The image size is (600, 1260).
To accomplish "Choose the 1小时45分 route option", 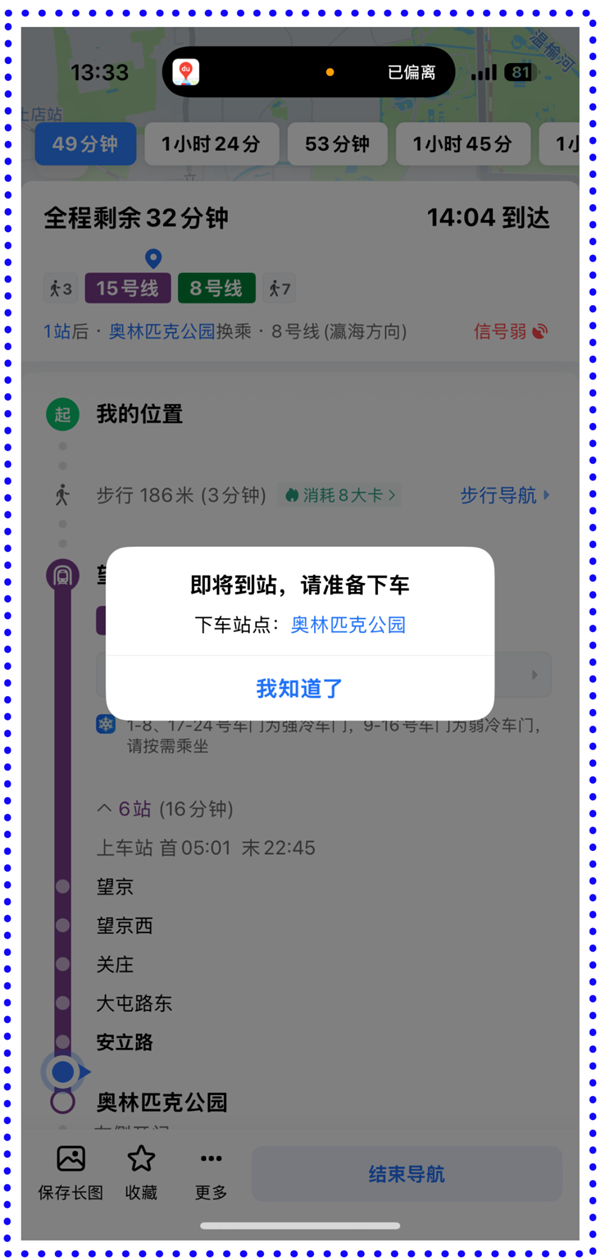I will pyautogui.click(x=462, y=144).
